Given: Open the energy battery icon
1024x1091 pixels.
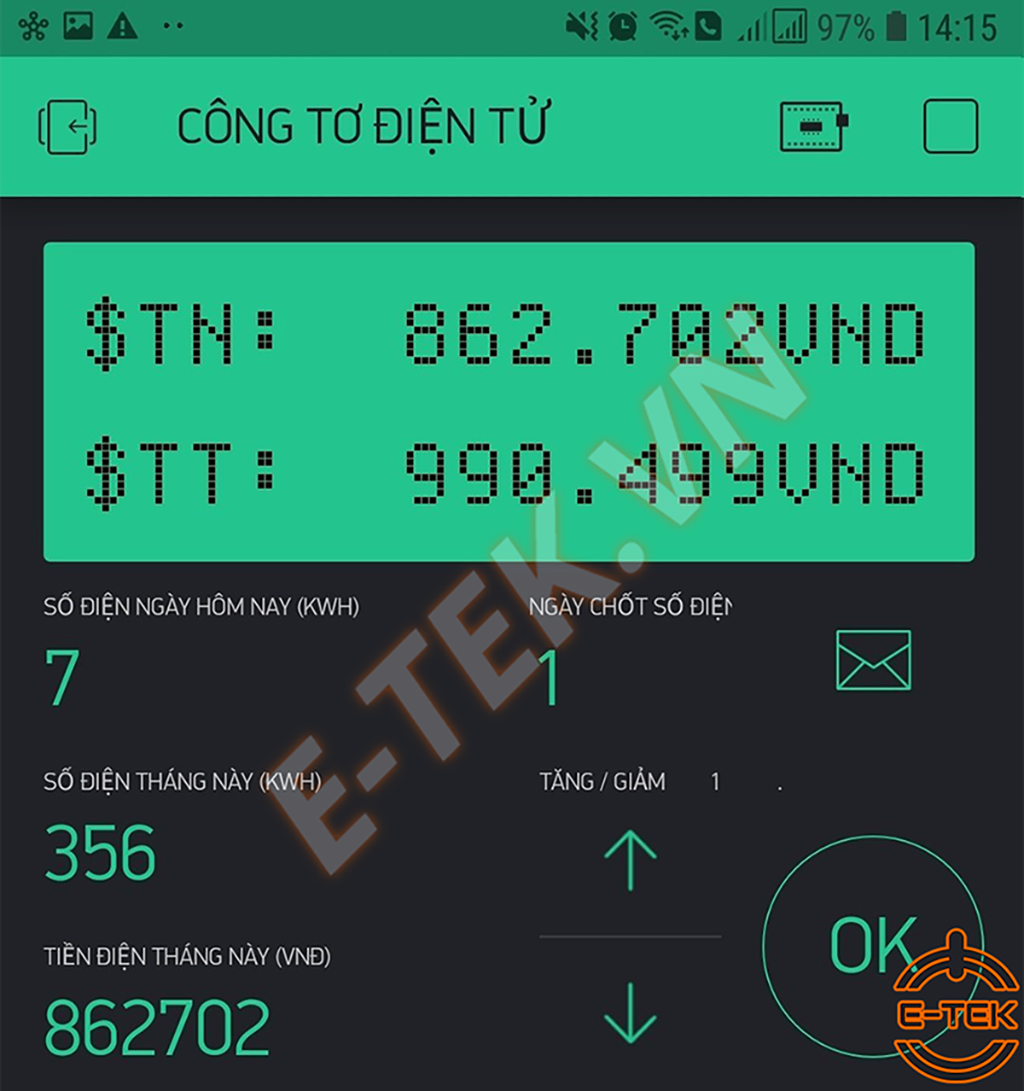Looking at the screenshot, I should pos(813,126).
